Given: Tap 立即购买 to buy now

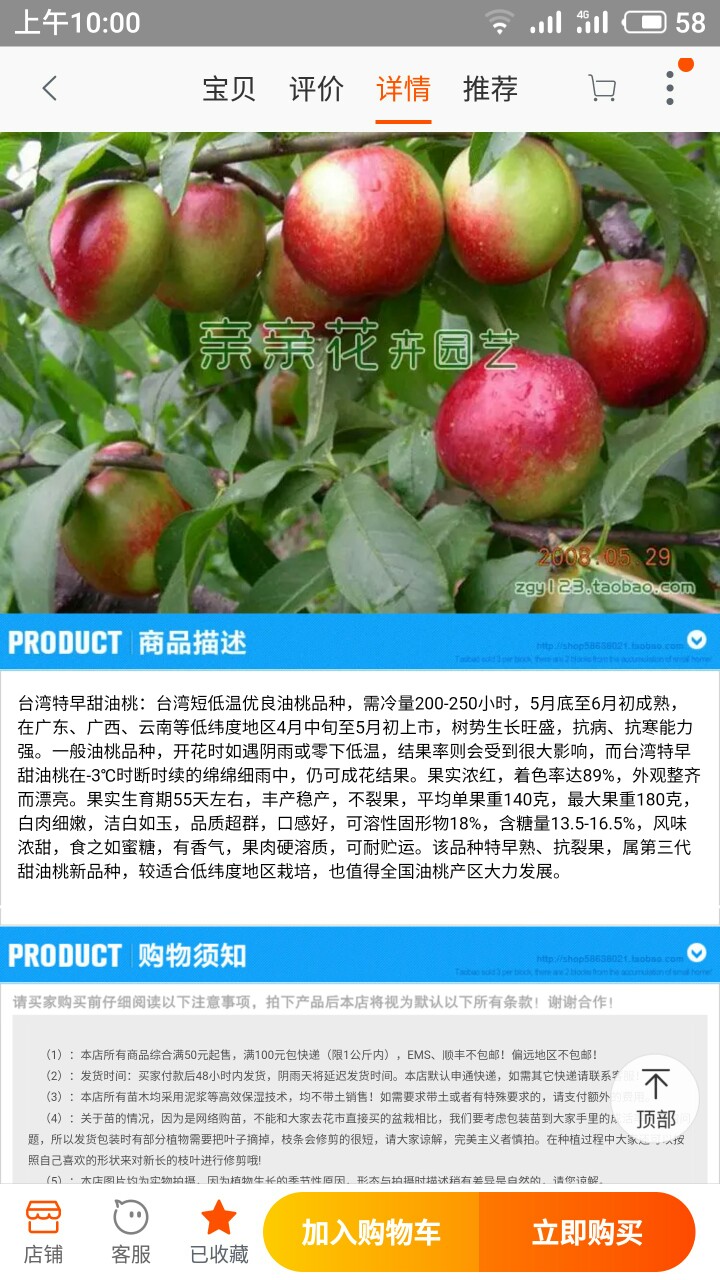Looking at the screenshot, I should click(x=587, y=1232).
